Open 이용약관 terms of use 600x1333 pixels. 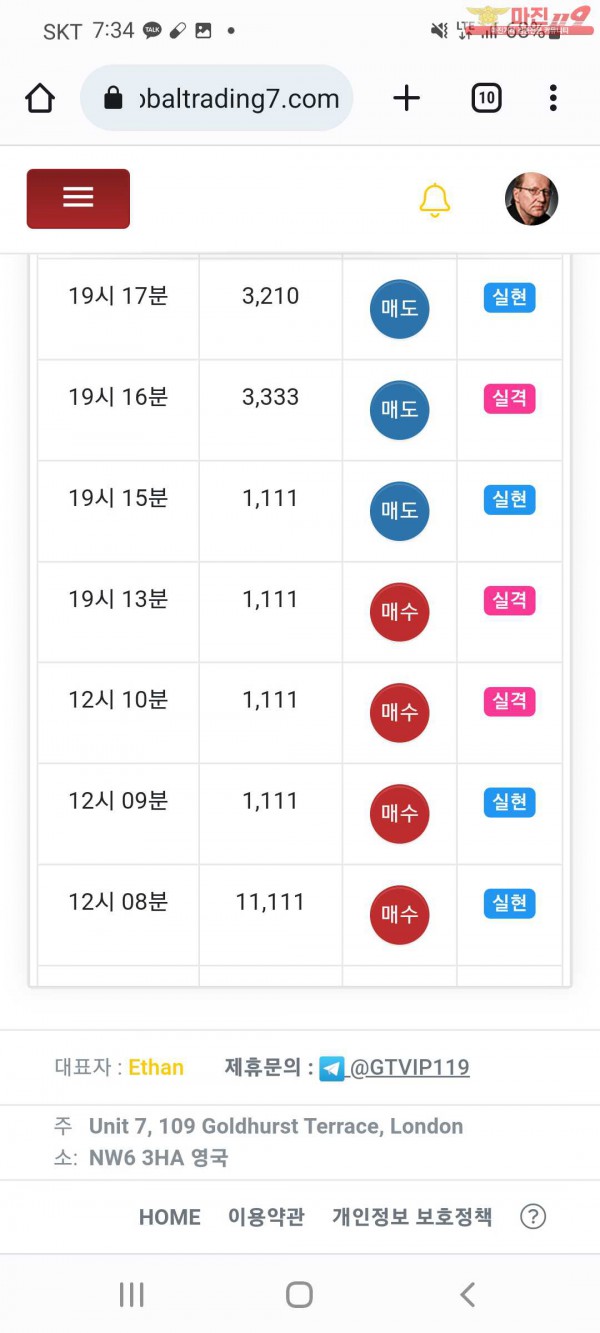click(x=266, y=1217)
